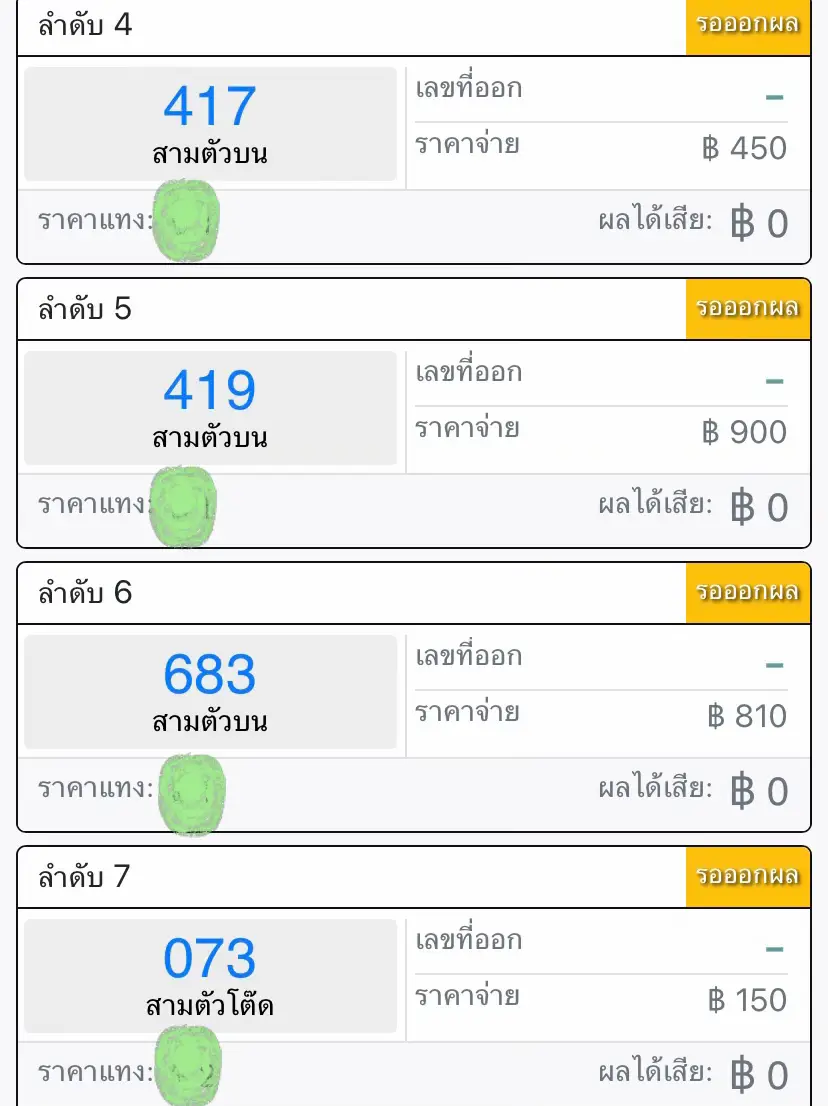This screenshot has height=1106, width=828.
Task: Tap the รอออกผล badge in ลำดับ 5
Action: pos(746,310)
